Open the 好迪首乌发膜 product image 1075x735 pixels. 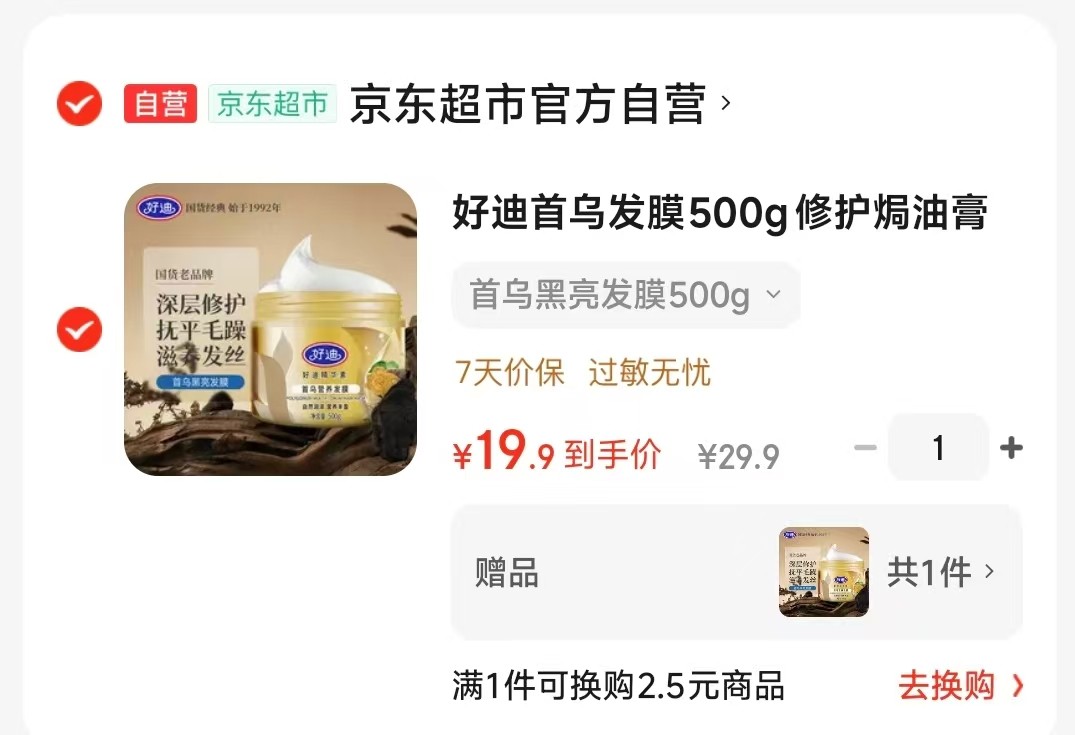[270, 329]
